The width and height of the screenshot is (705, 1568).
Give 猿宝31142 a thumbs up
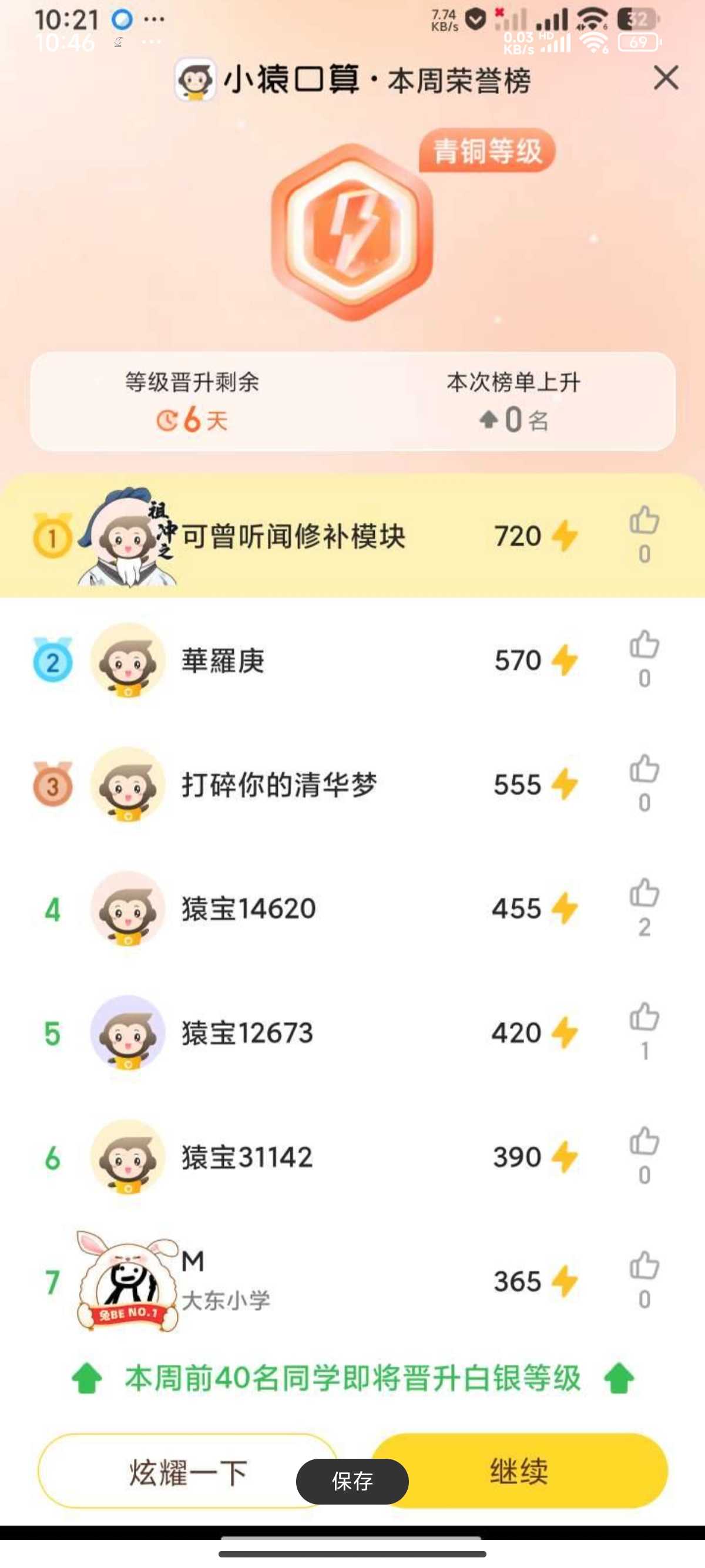pos(643,1142)
